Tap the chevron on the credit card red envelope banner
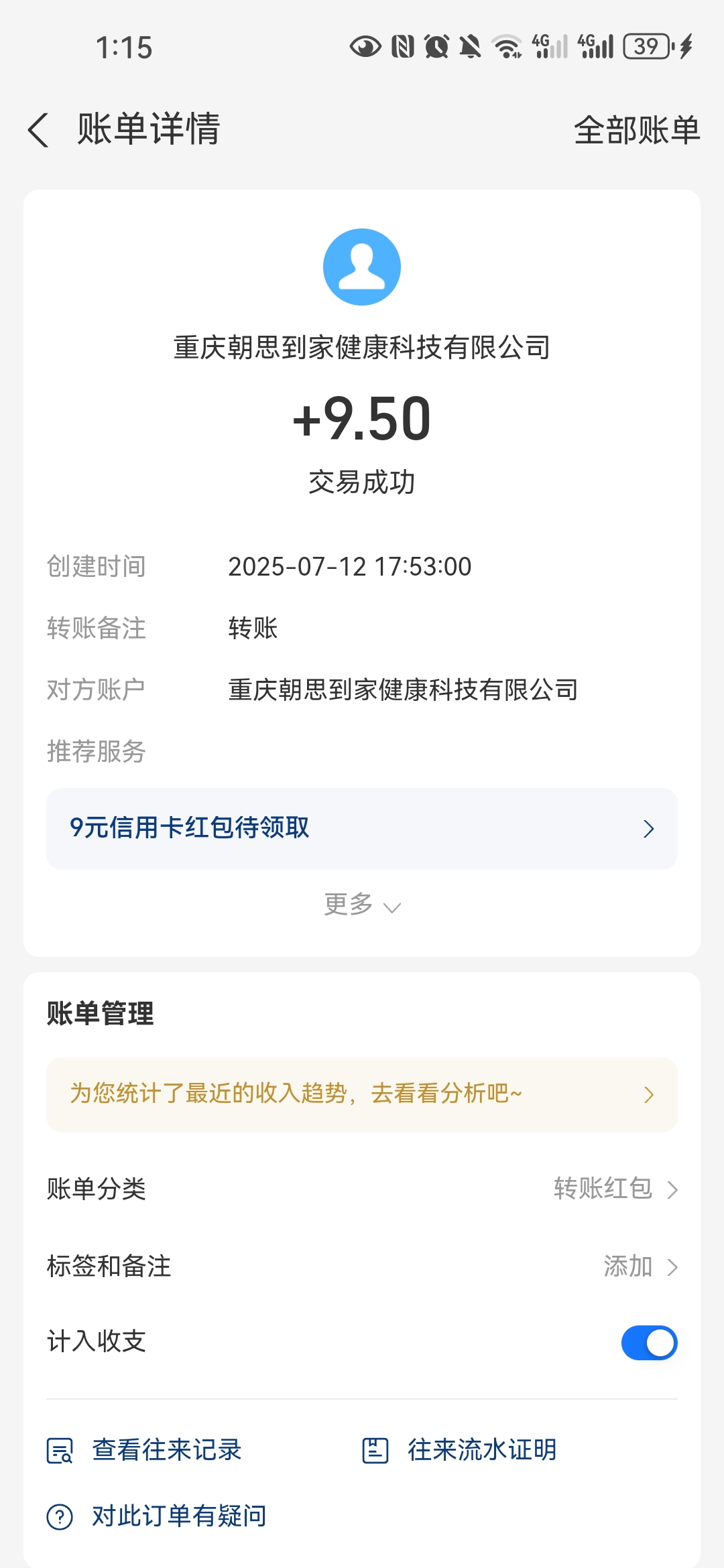This screenshot has height=1568, width=724. [648, 829]
